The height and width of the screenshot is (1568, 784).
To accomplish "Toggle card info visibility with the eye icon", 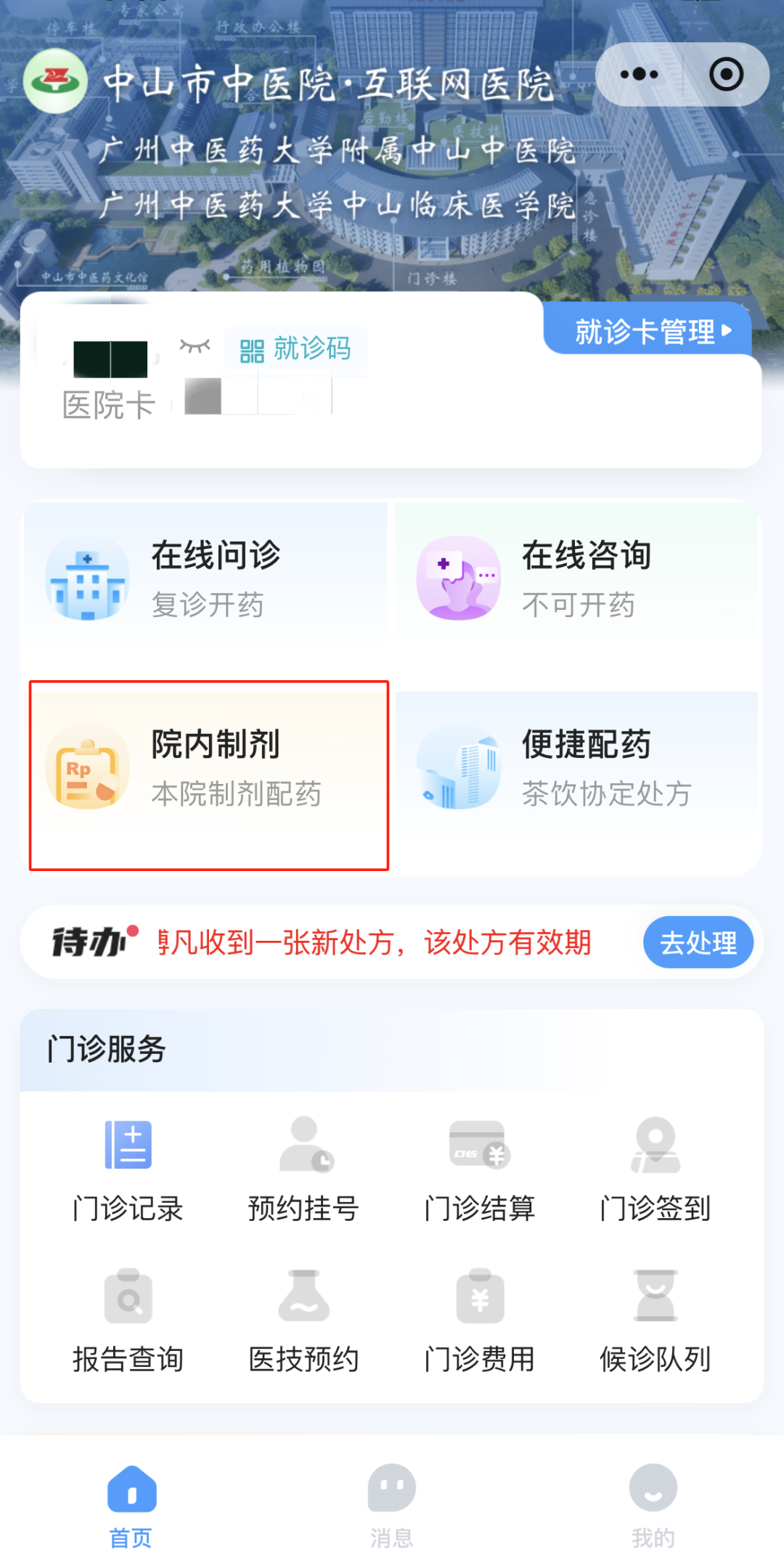I will tap(195, 346).
